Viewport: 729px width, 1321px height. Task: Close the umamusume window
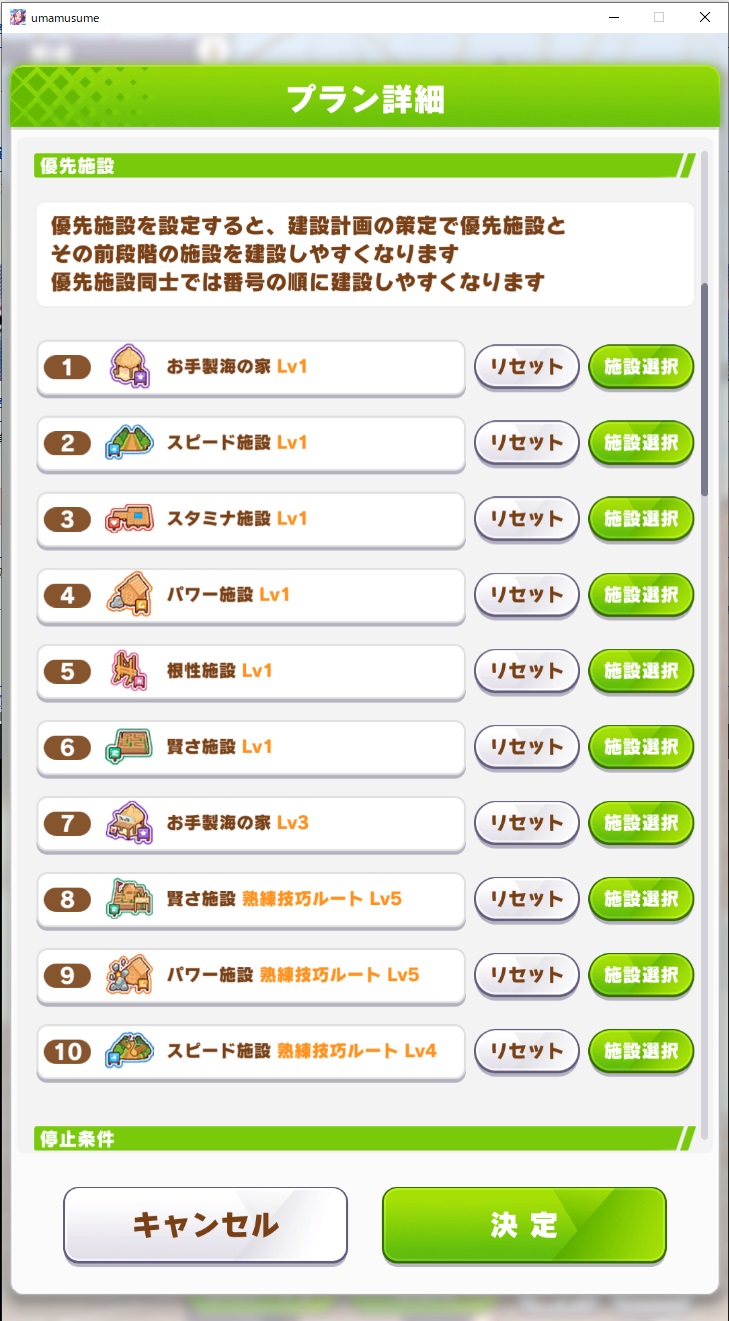[x=705, y=17]
